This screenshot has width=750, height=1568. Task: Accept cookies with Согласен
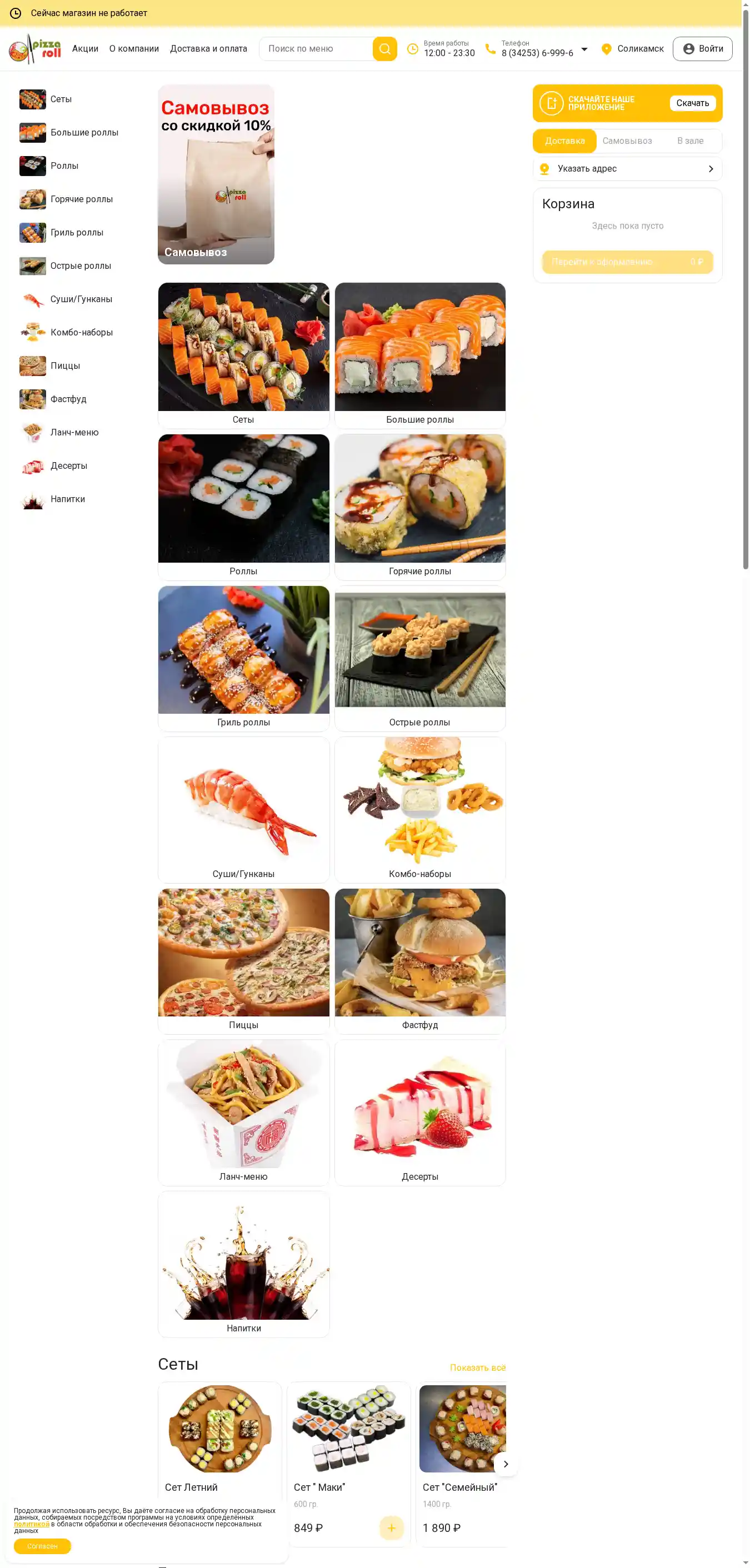coord(42,1545)
